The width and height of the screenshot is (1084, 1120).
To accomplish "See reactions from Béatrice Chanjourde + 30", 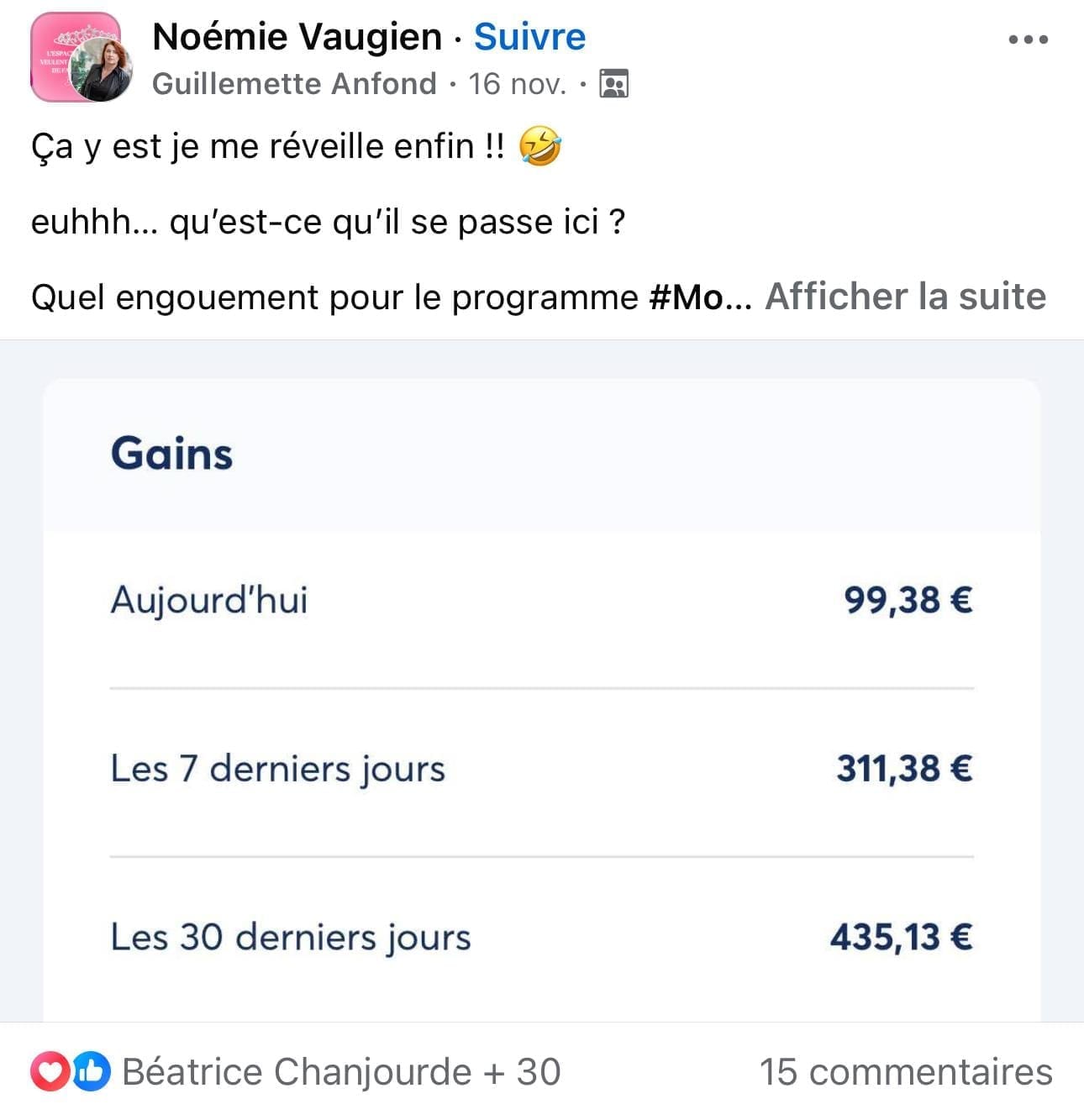I will point(340,1071).
